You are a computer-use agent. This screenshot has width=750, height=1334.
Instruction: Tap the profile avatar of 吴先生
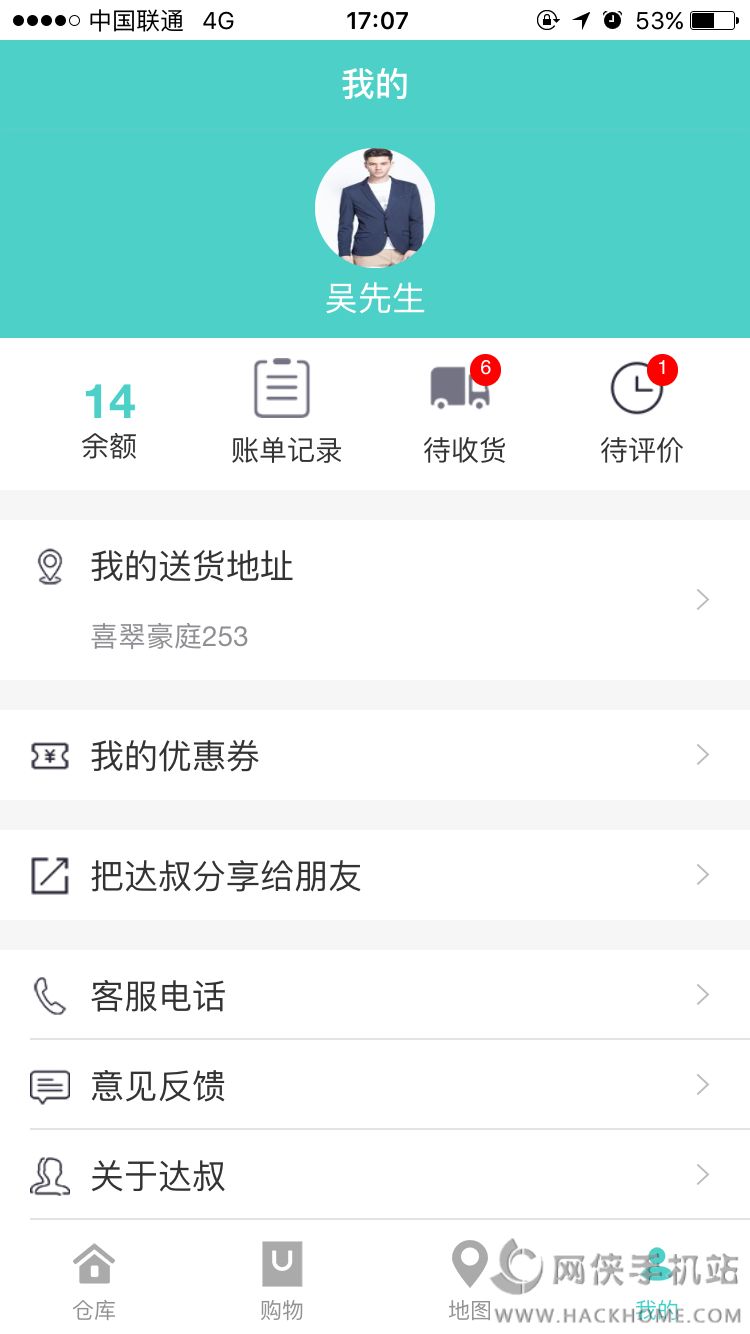(375, 208)
